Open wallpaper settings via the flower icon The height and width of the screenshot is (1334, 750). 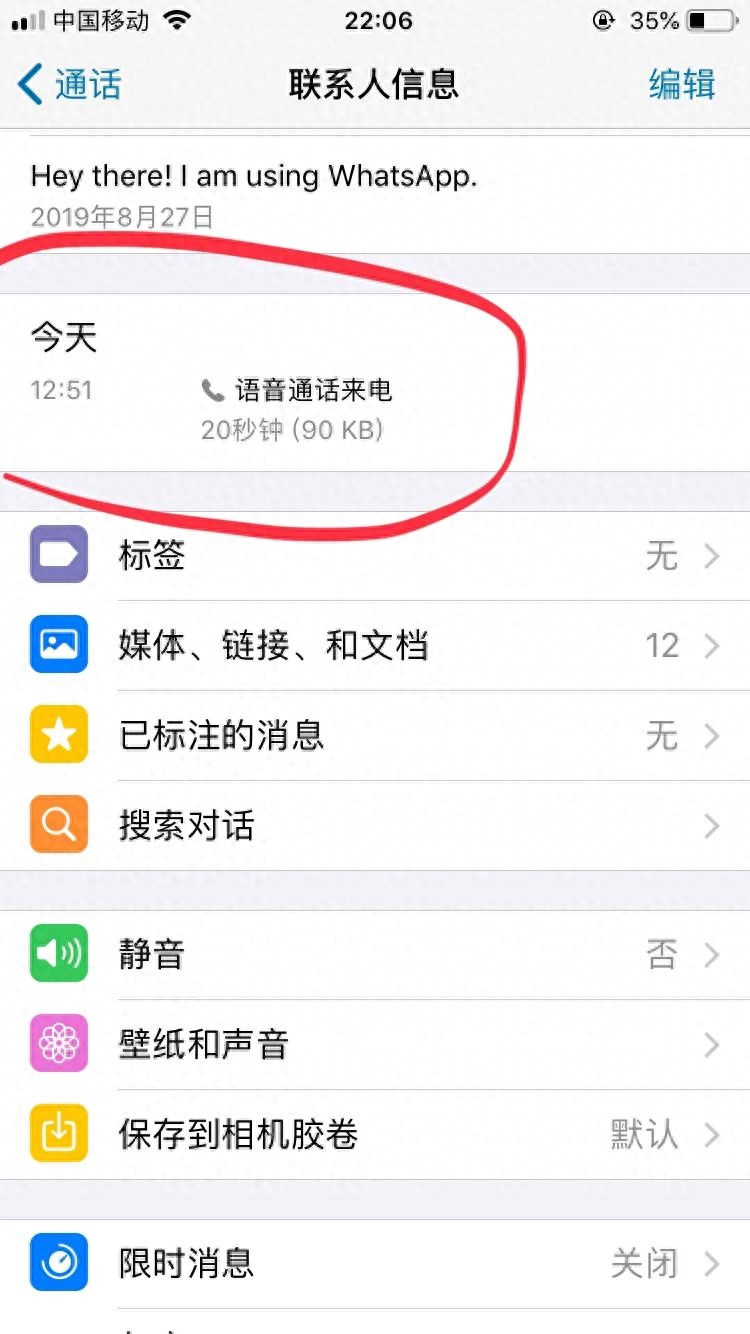tap(57, 1043)
